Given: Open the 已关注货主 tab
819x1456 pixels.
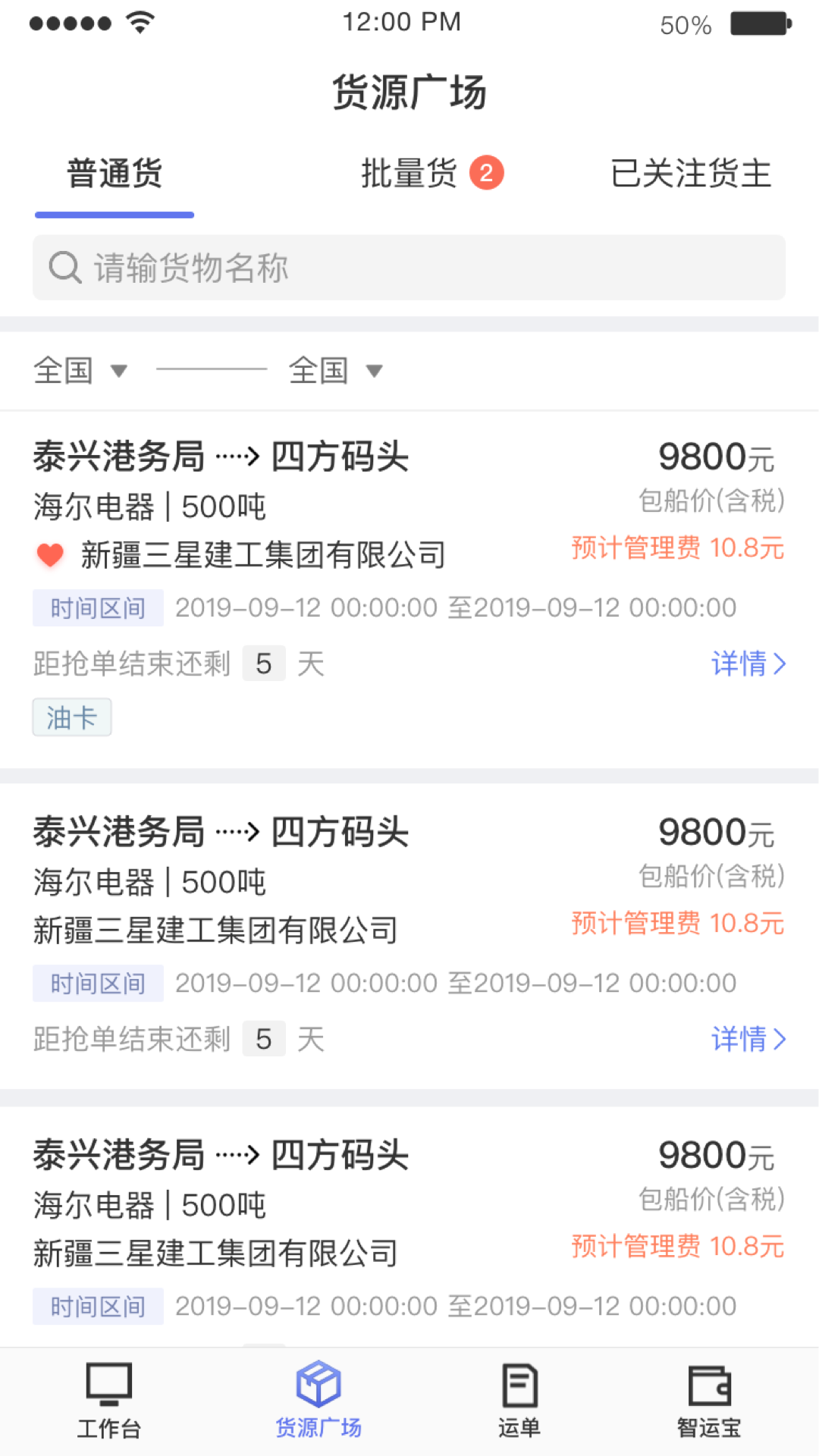Looking at the screenshot, I should [692, 172].
